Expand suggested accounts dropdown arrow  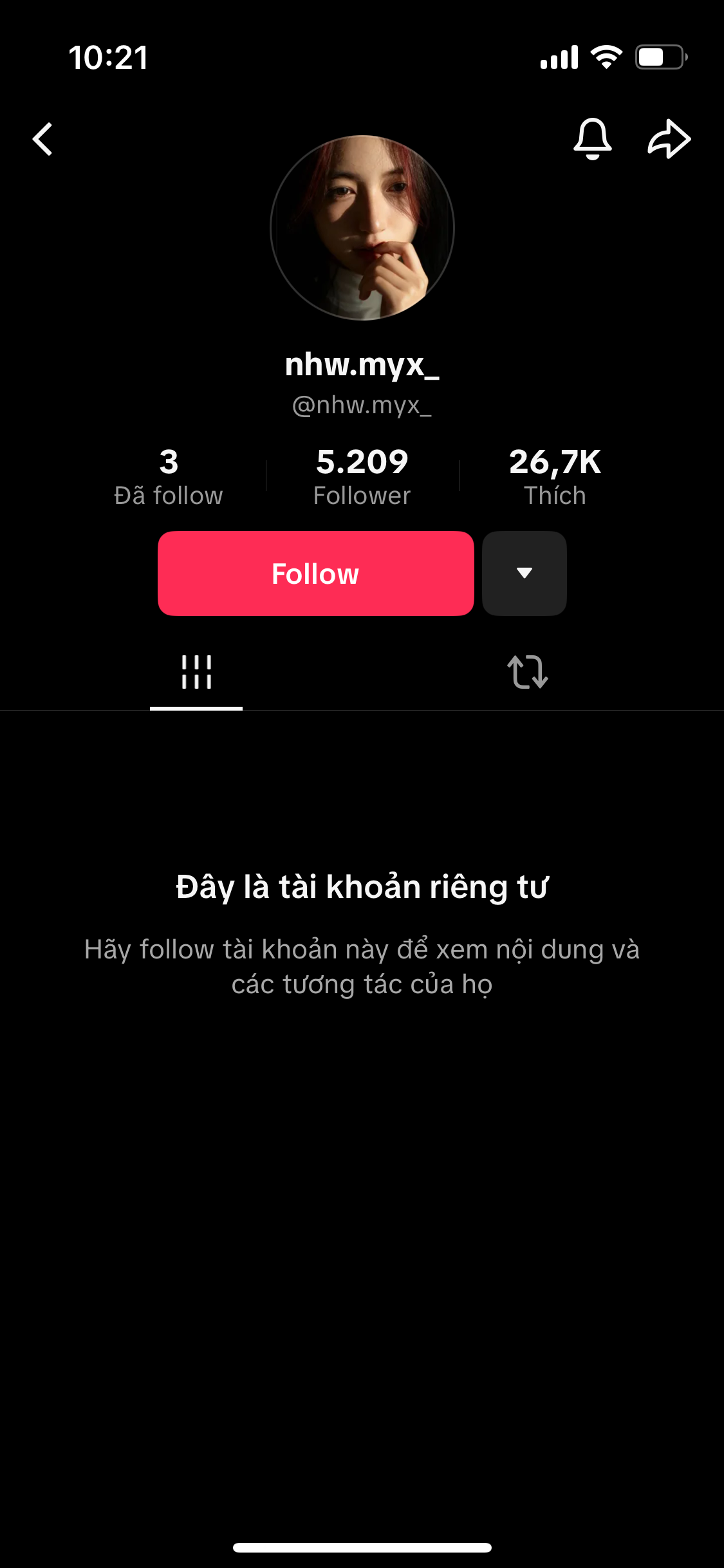(x=524, y=574)
